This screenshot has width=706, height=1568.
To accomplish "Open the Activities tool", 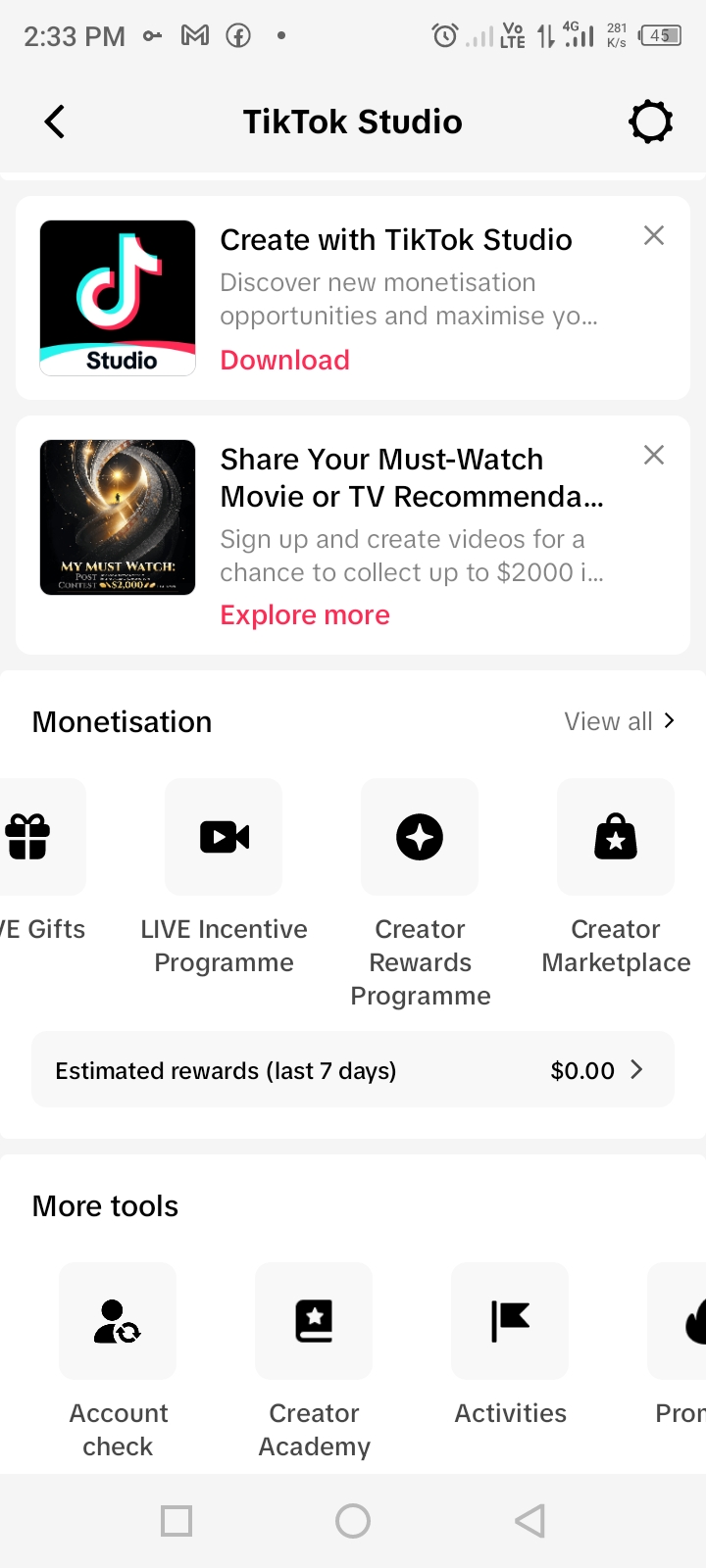I will point(510,1321).
